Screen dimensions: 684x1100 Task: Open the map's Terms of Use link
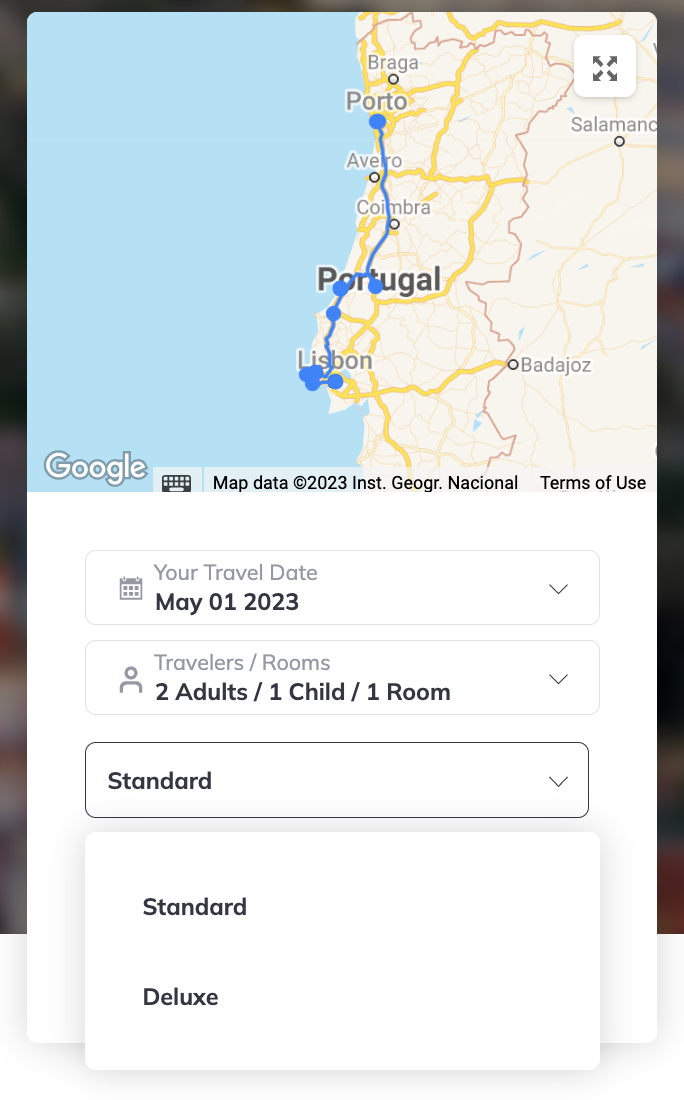593,483
